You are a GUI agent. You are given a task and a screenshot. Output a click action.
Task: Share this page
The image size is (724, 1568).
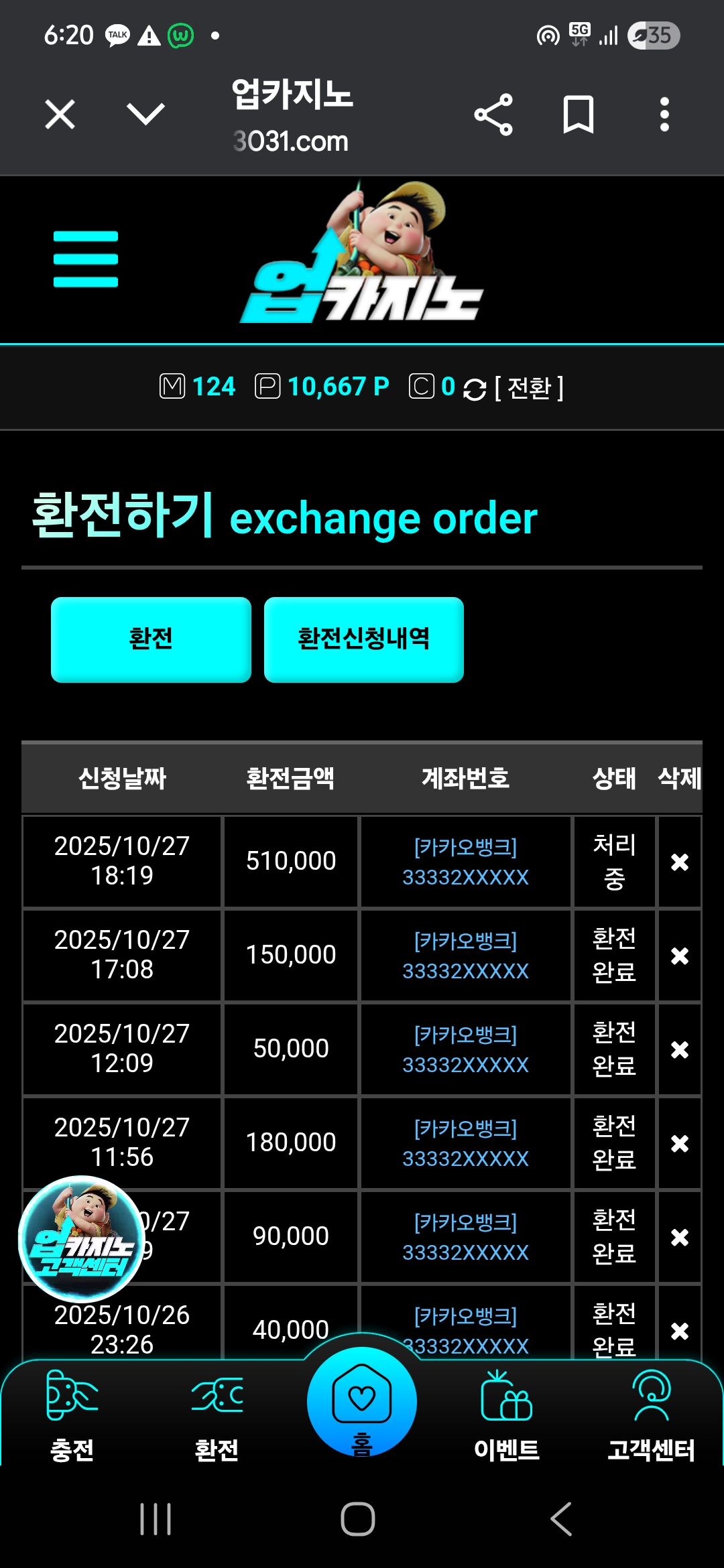tap(493, 115)
